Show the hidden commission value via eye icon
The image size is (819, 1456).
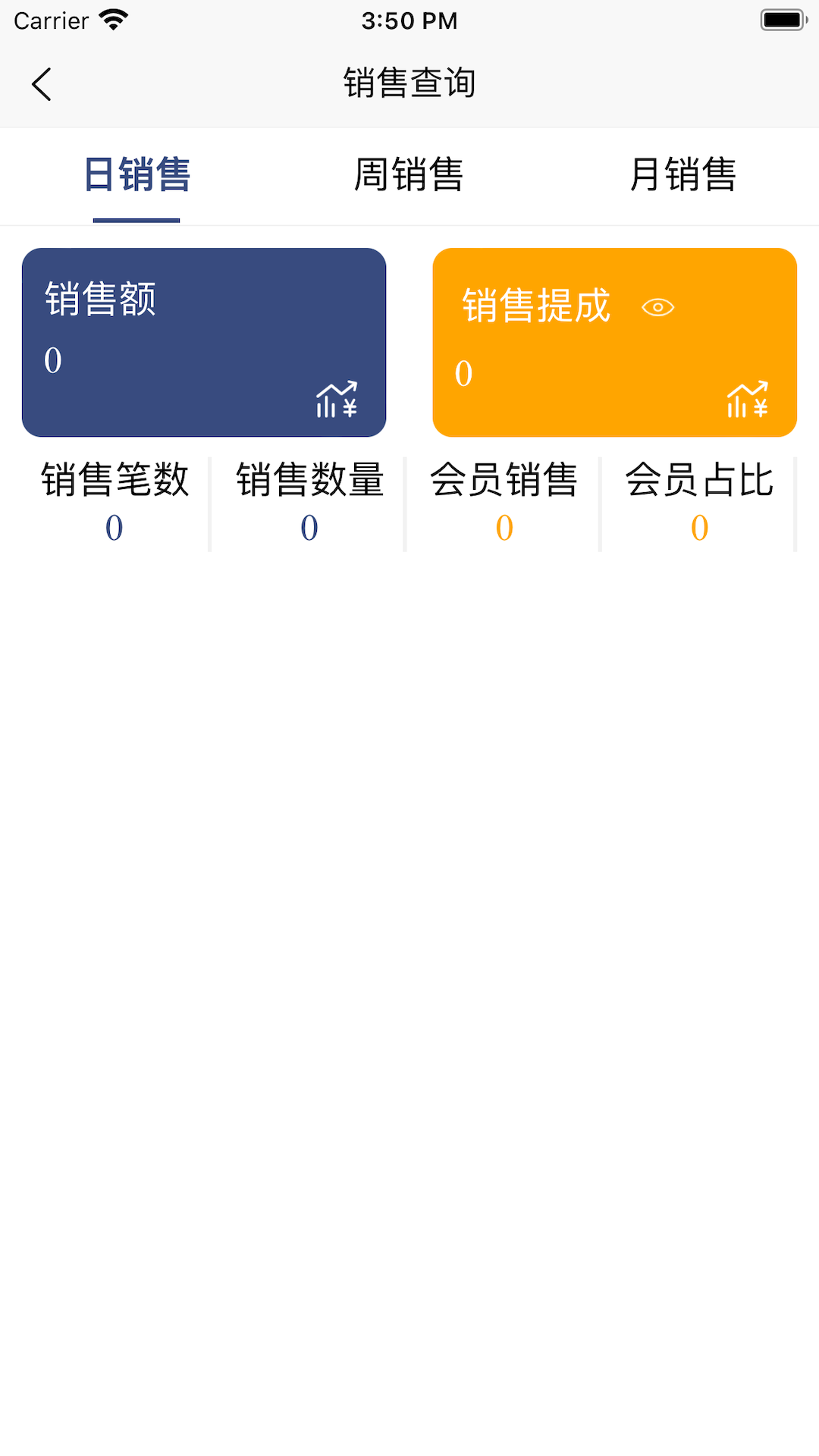pyautogui.click(x=658, y=306)
